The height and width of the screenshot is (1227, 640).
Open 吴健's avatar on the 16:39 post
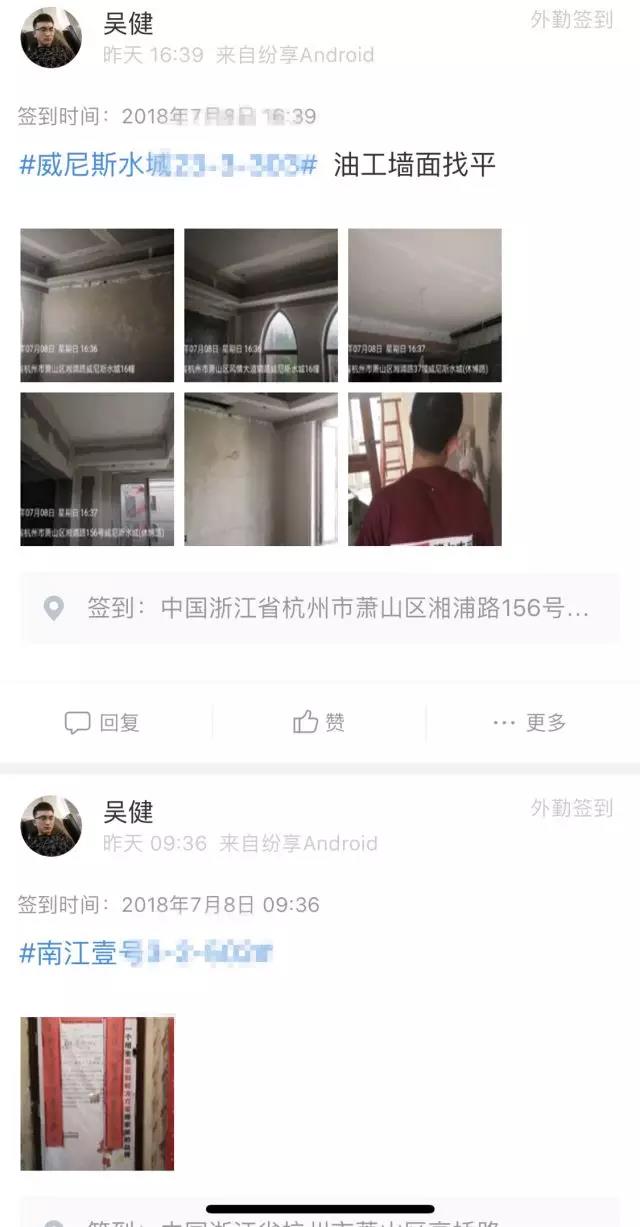(51, 38)
